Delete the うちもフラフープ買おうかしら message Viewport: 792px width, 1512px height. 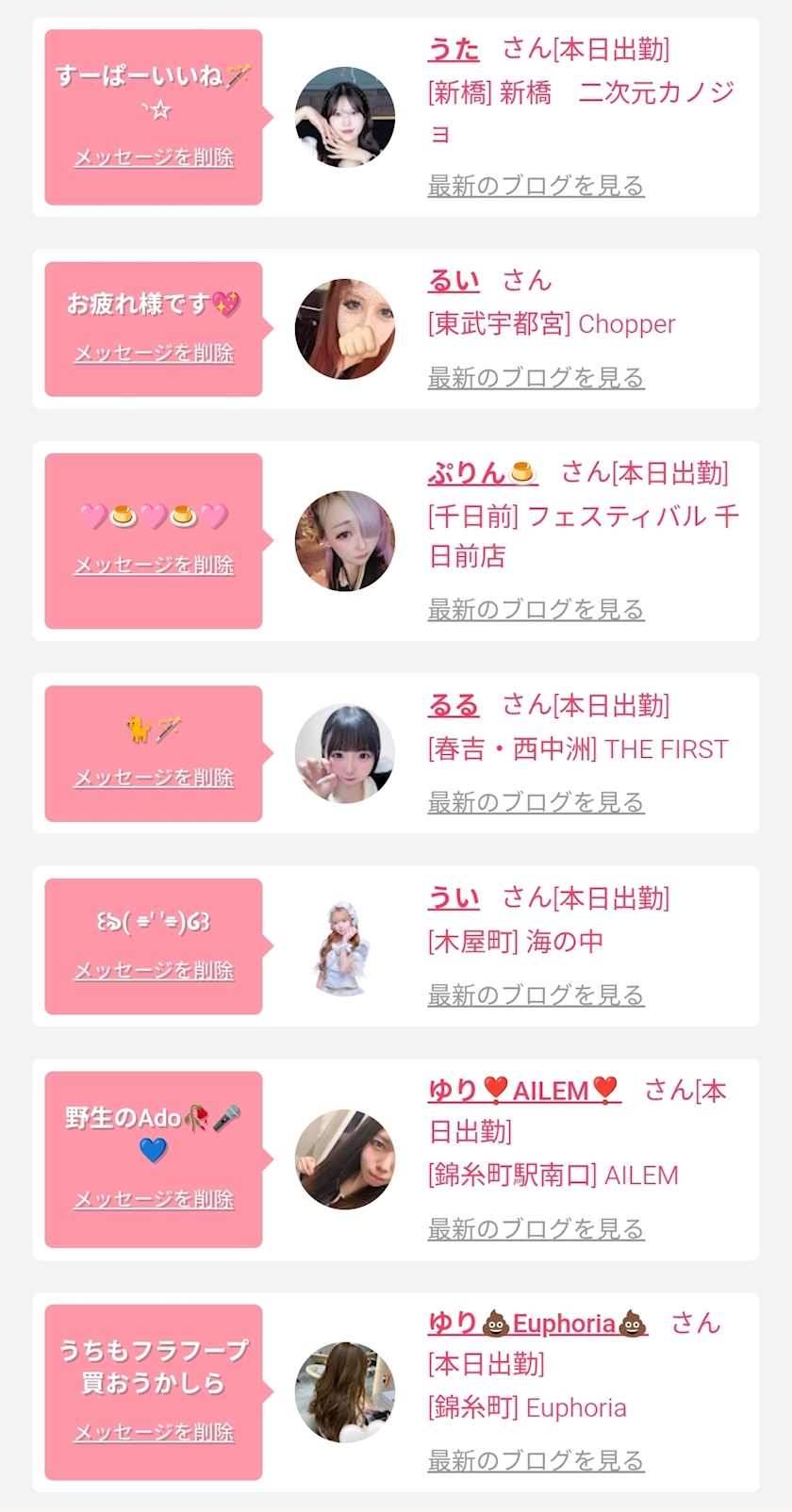click(x=154, y=1432)
